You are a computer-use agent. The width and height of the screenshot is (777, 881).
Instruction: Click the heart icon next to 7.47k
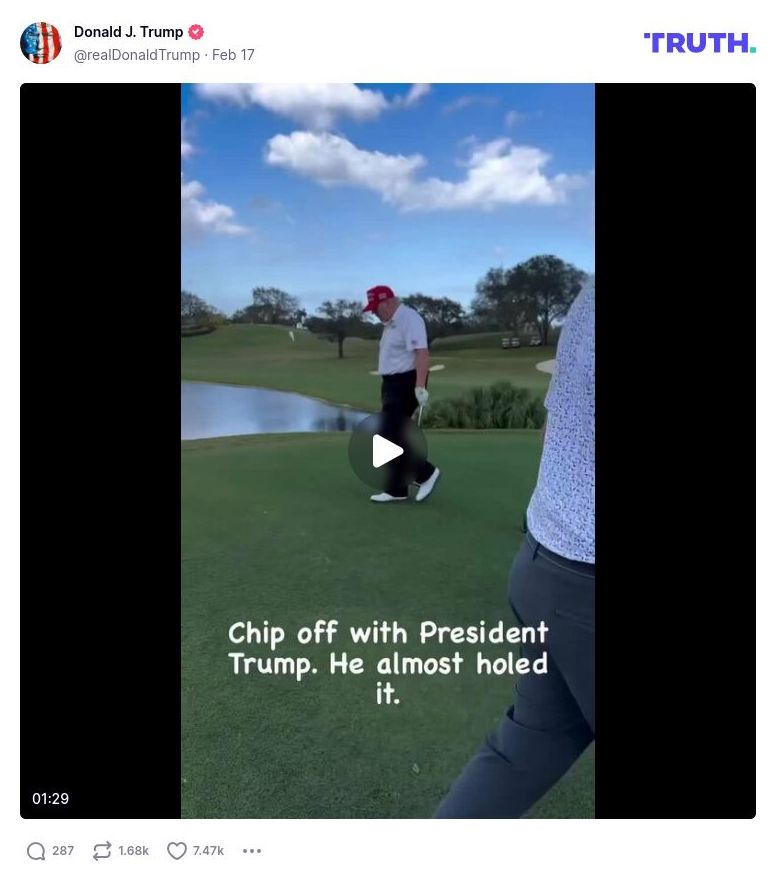(177, 850)
